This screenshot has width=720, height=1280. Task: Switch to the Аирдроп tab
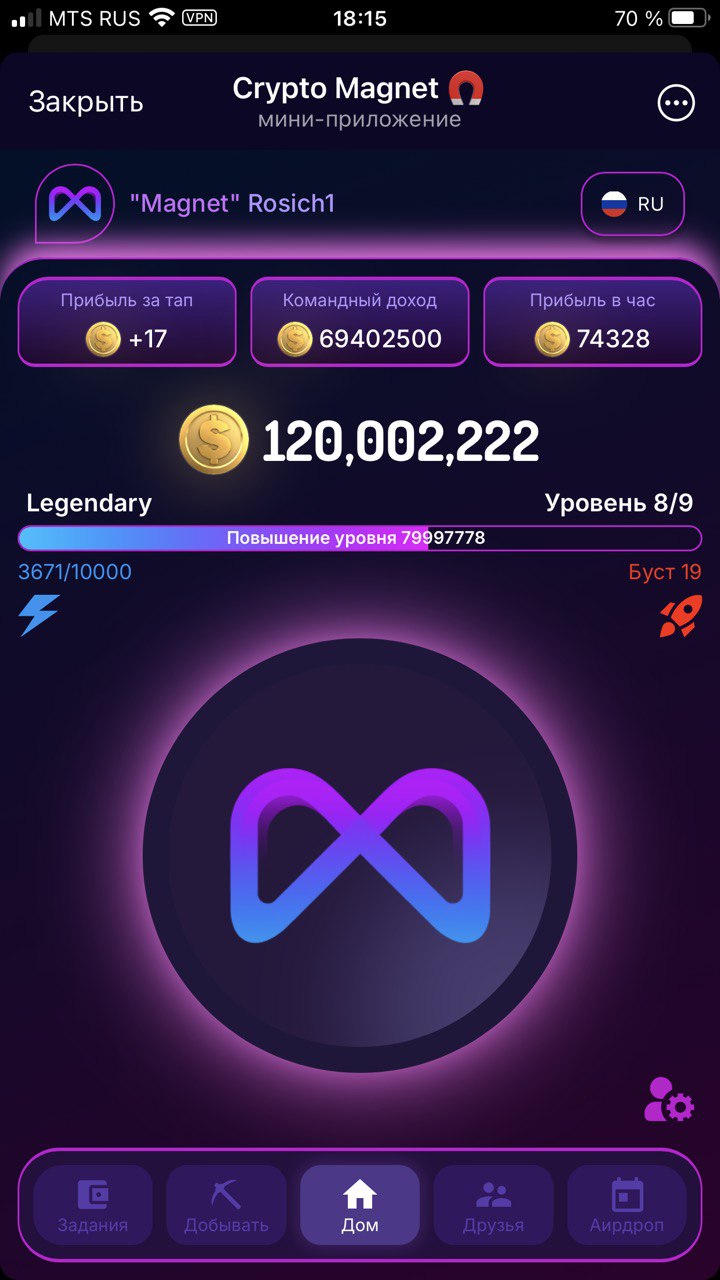(x=627, y=1205)
